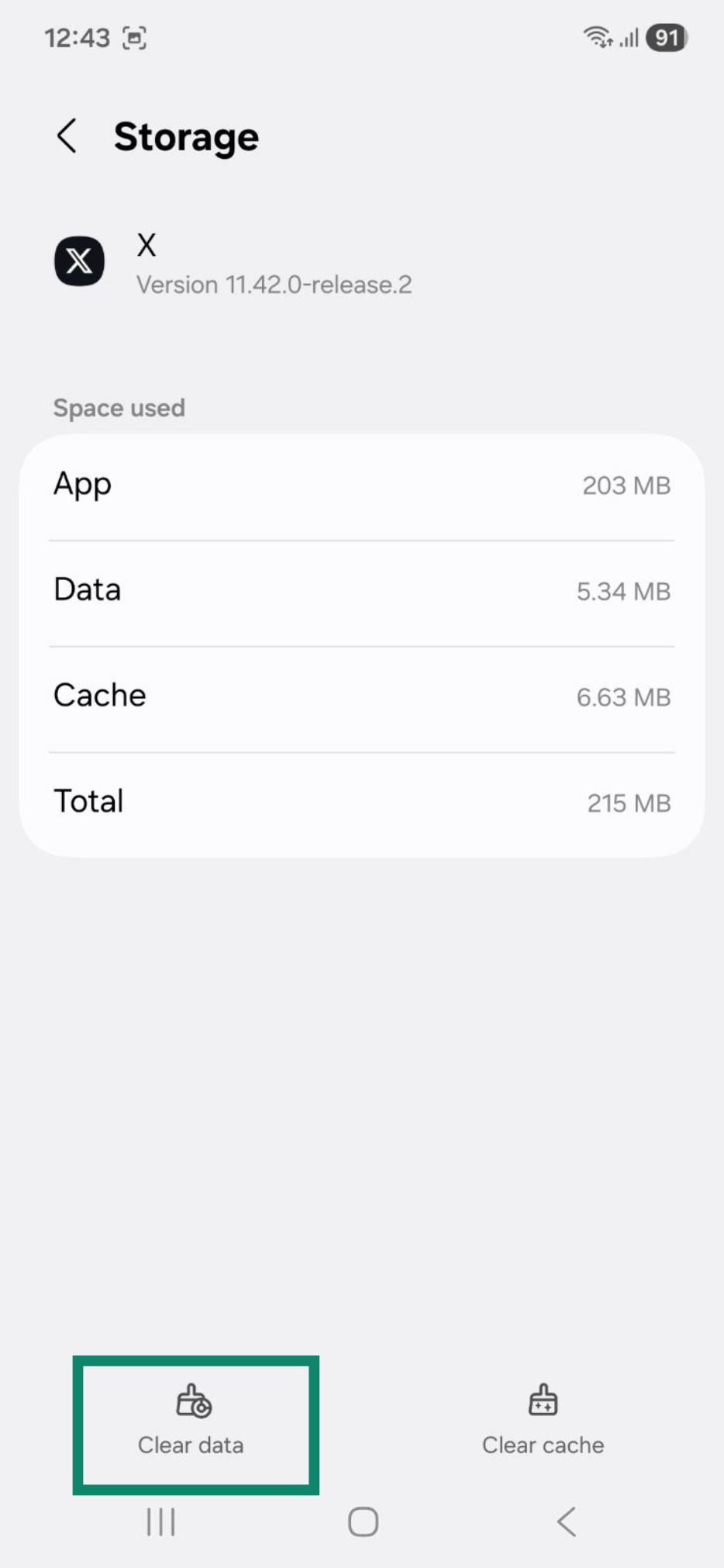Image resolution: width=724 pixels, height=1568 pixels.
Task: Tap the Cache row showing 6.63 MB
Action: [361, 696]
